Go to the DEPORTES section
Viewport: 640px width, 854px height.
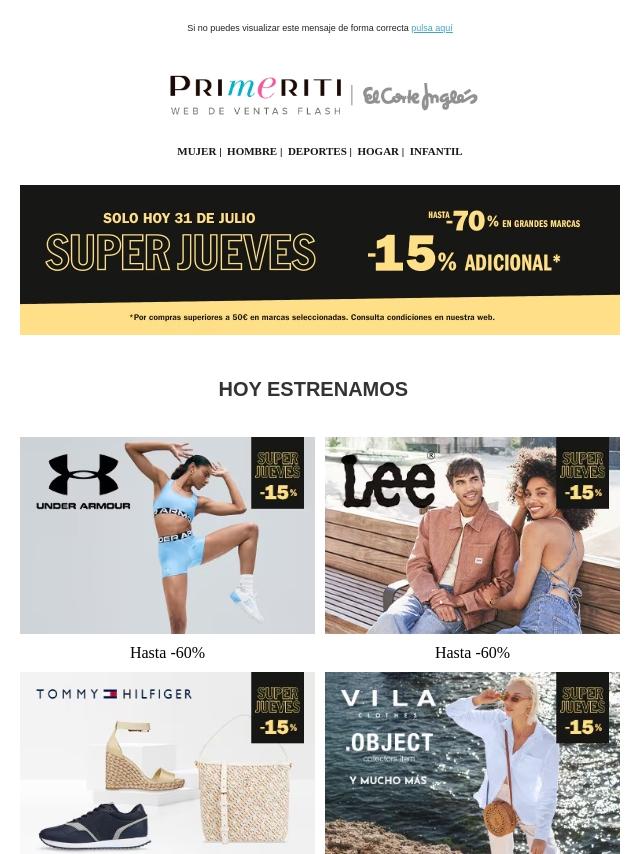[316, 151]
